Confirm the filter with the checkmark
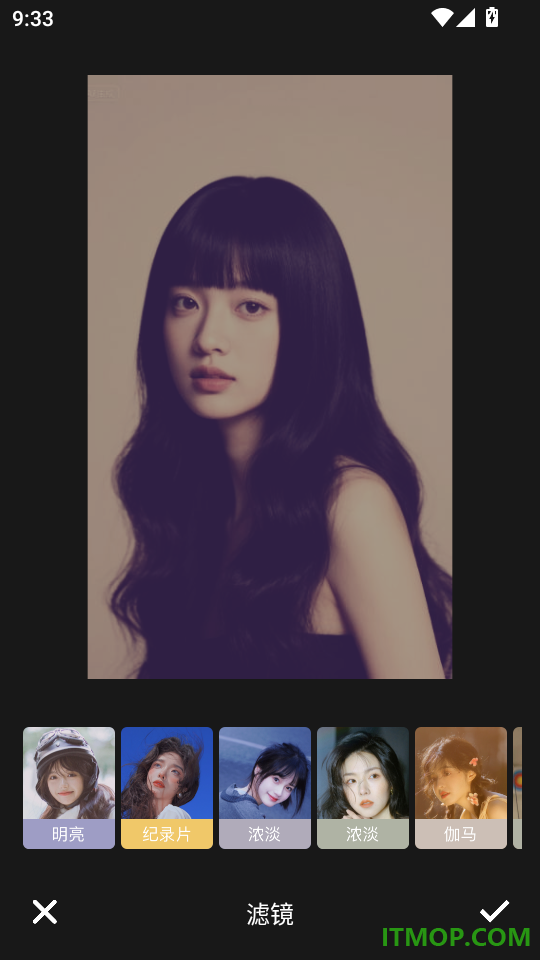The width and height of the screenshot is (540, 960). tap(494, 911)
